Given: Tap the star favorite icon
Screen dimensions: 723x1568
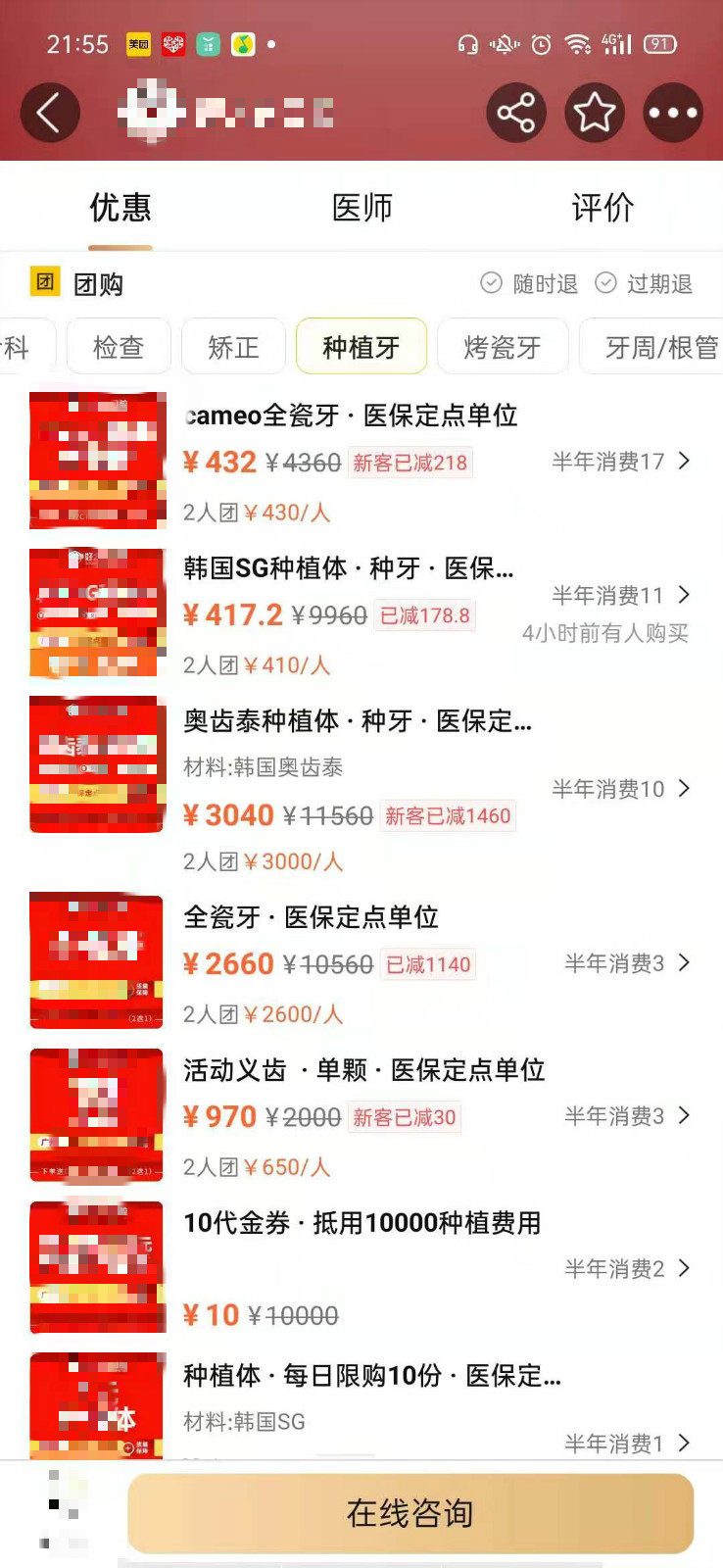Looking at the screenshot, I should pyautogui.click(x=595, y=112).
